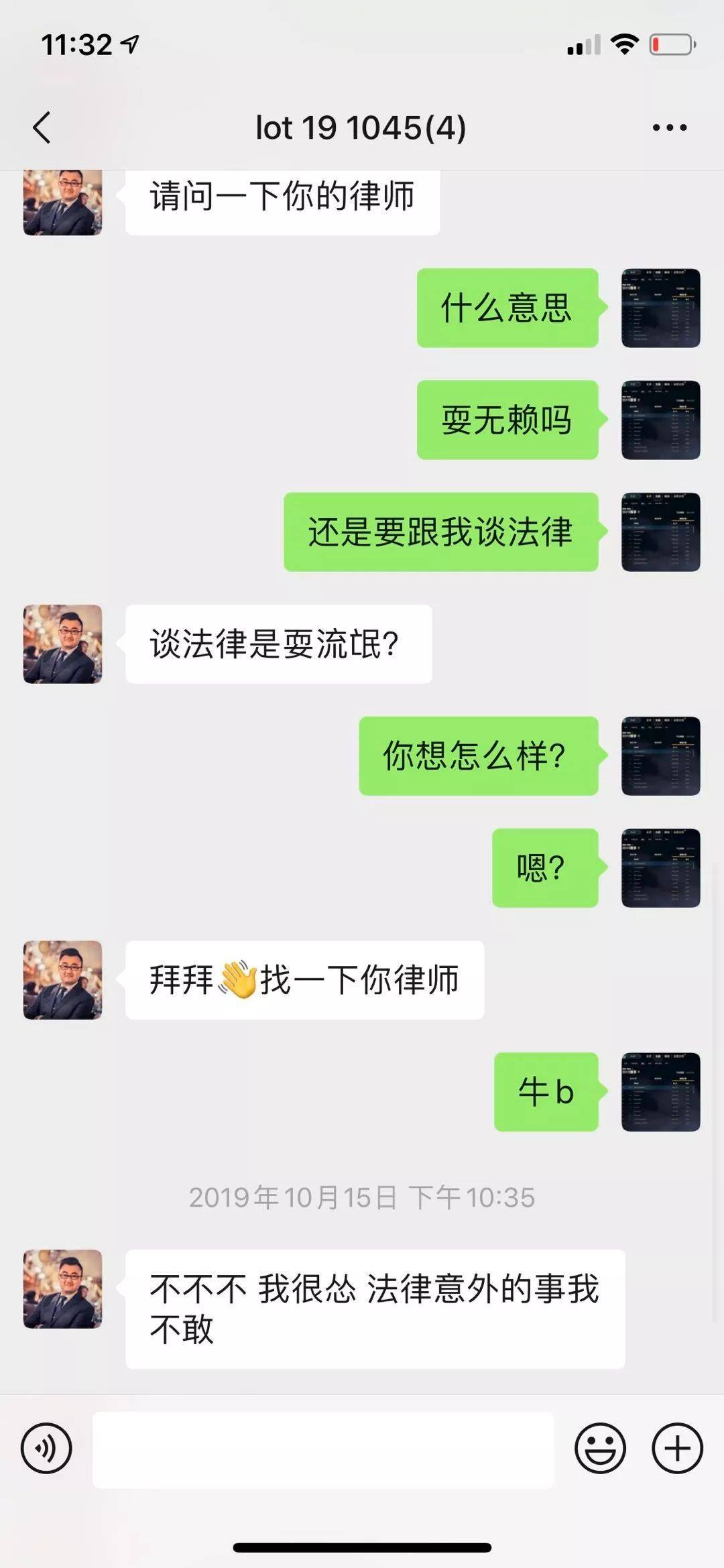The image size is (724, 1568).
Task: Switch to voice message input
Action: click(x=46, y=1448)
